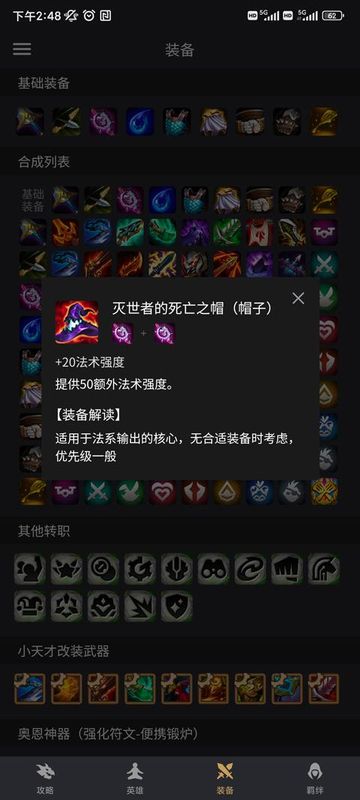
Task: Switch to the 英雄 tab
Action: coord(135,778)
